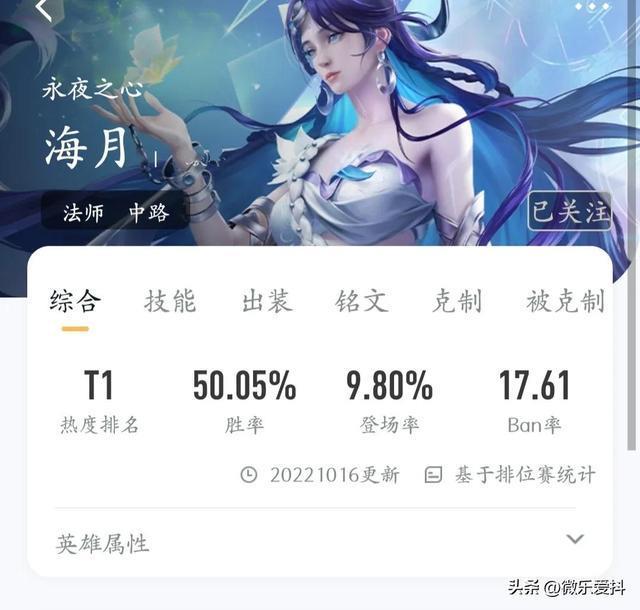
Task: Go back with the top-left arrow
Action: pyautogui.click(x=45, y=8)
